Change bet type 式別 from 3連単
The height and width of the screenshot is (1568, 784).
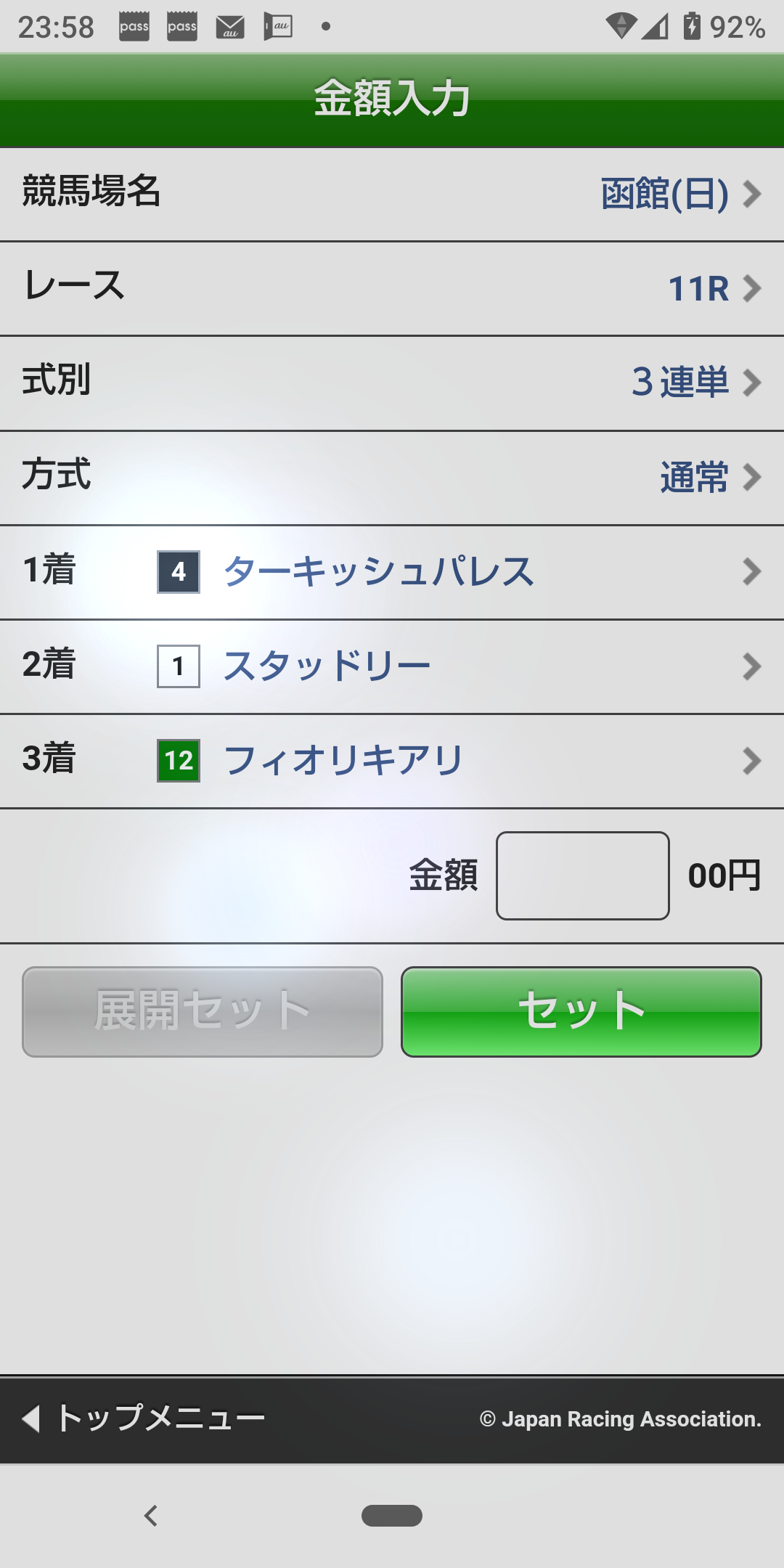[392, 383]
